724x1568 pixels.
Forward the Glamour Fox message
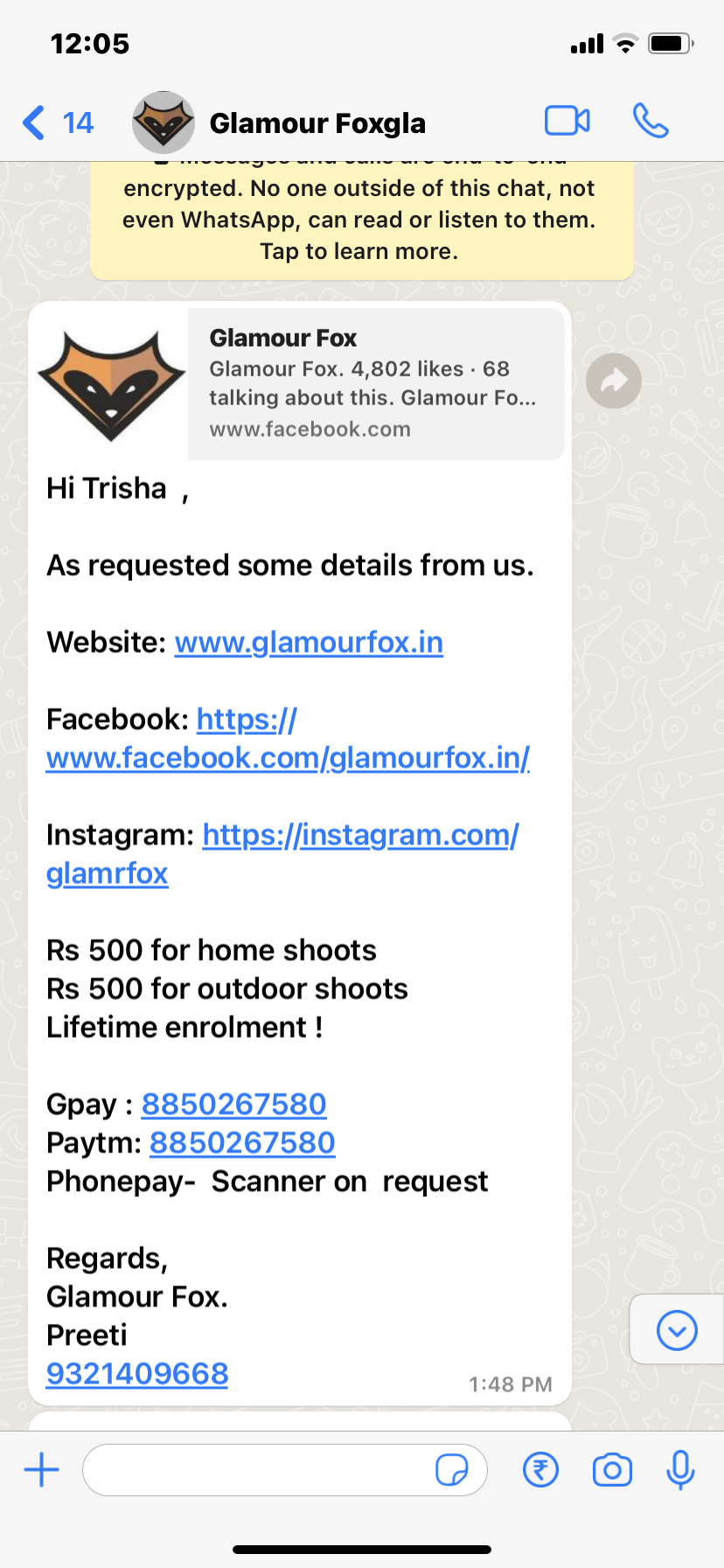(x=613, y=381)
